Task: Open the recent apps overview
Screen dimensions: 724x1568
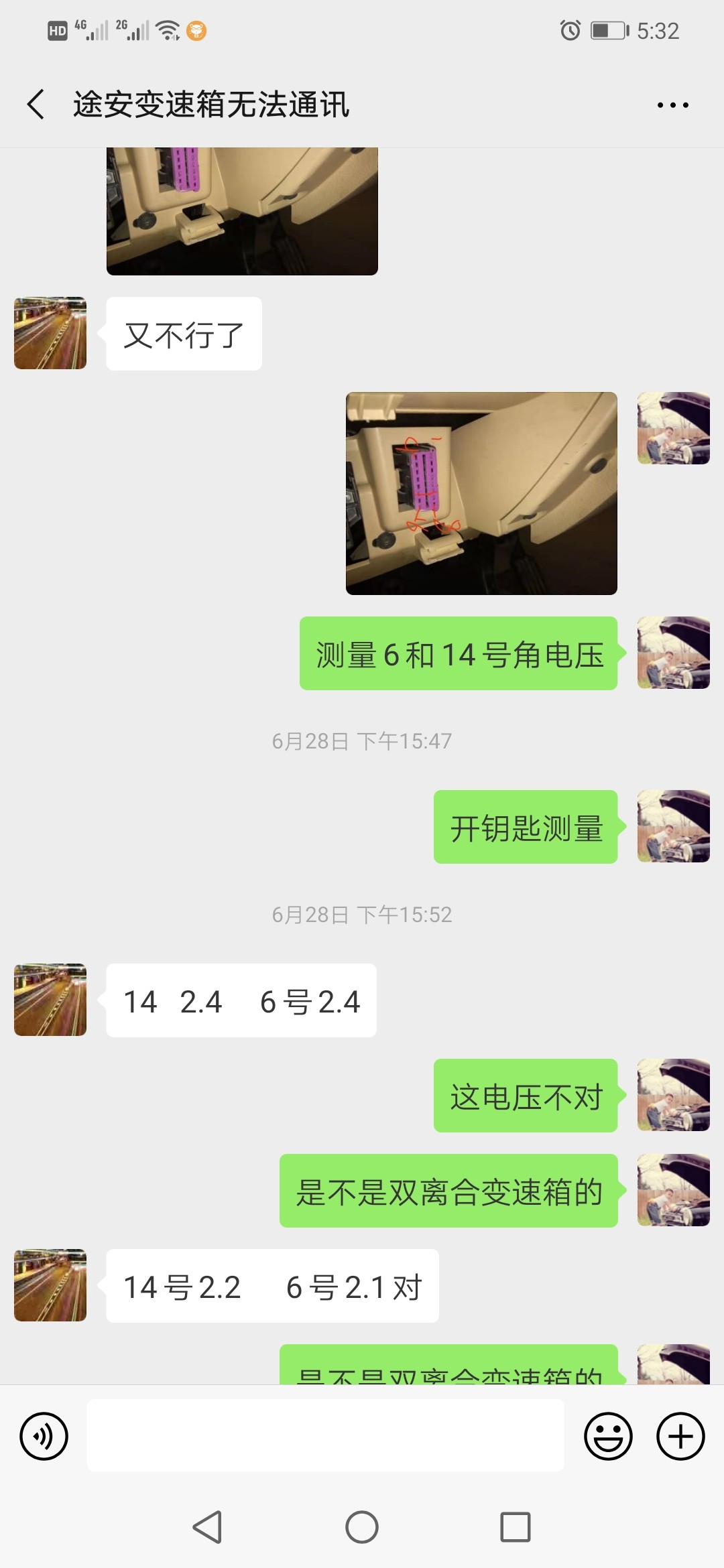Action: [515, 1528]
